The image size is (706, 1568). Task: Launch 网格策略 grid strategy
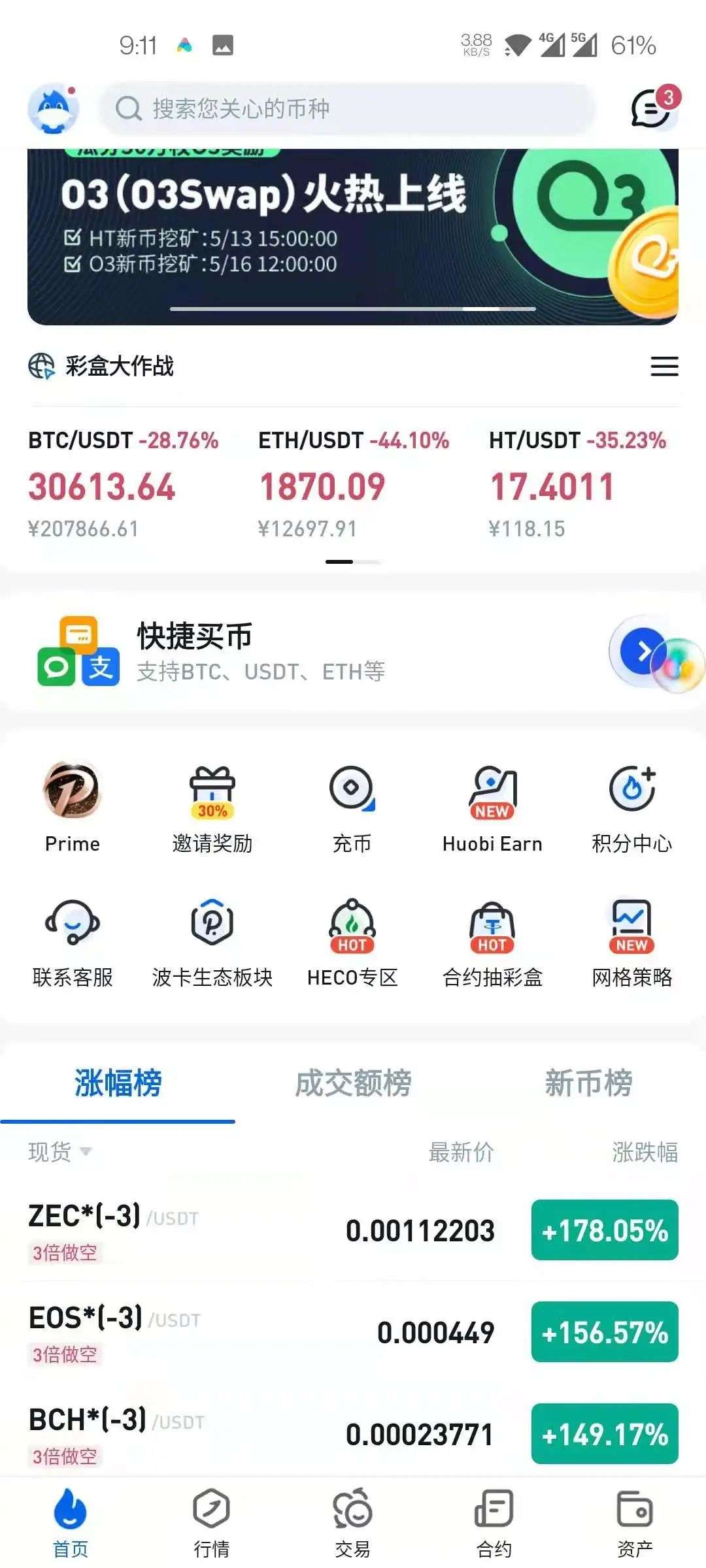(631, 942)
